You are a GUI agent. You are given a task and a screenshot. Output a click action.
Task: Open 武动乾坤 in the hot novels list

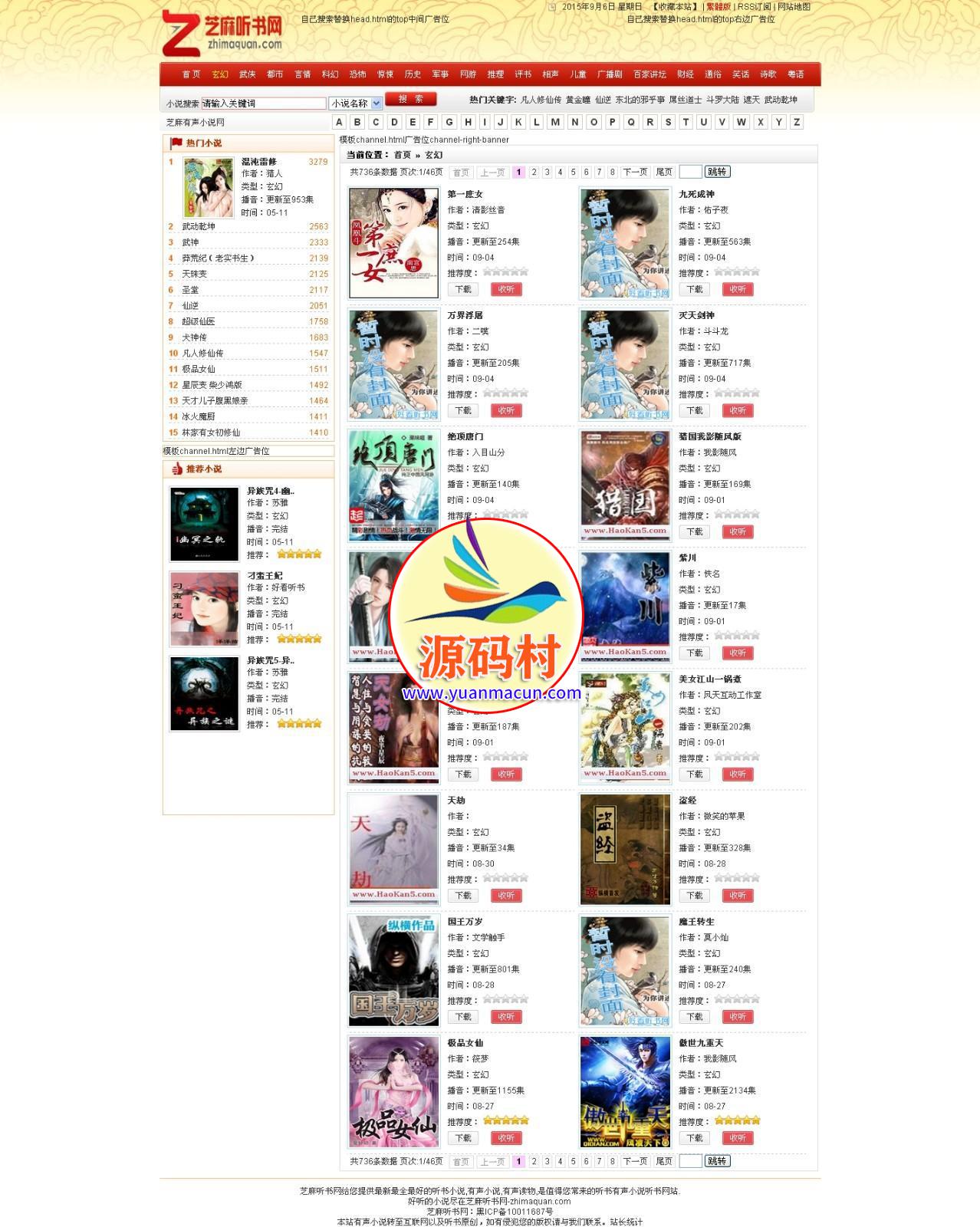pyautogui.click(x=199, y=226)
